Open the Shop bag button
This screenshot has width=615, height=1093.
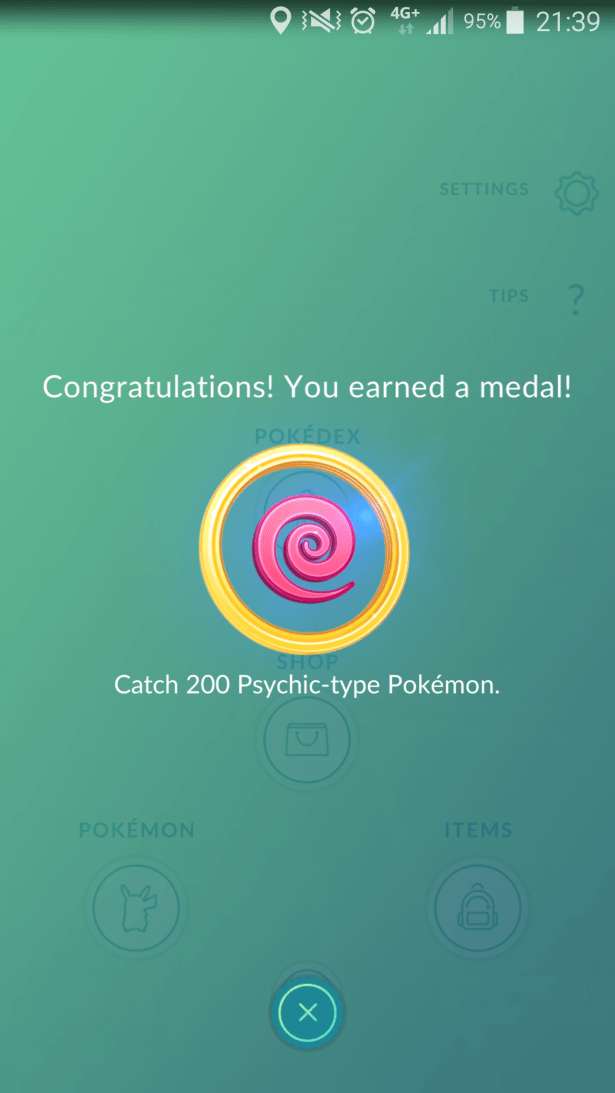pos(306,740)
